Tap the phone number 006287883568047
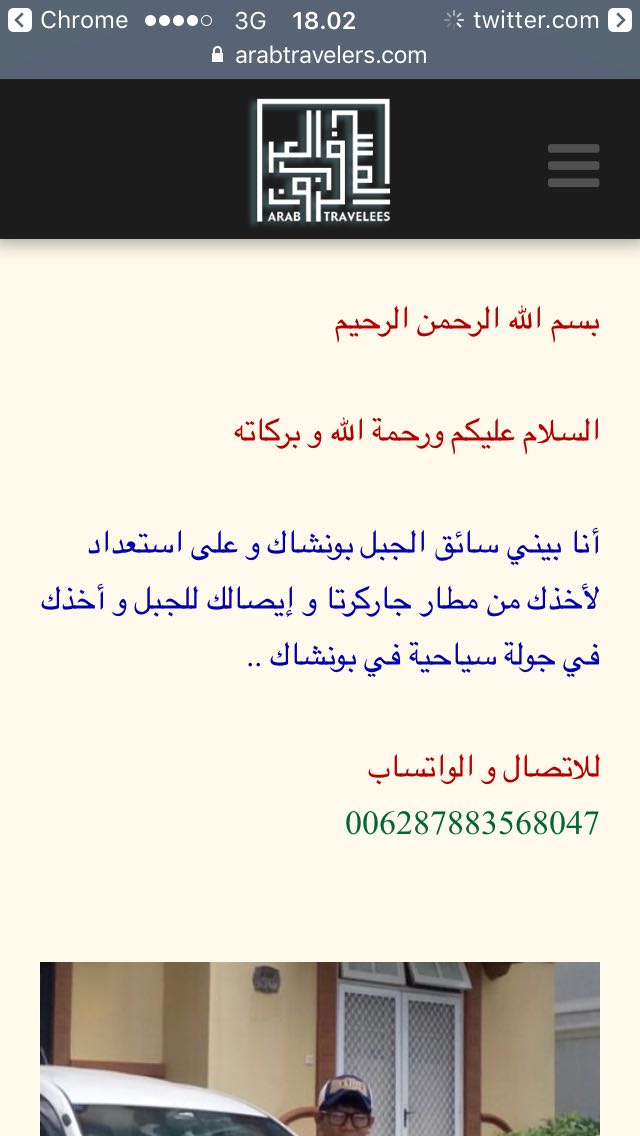The image size is (640, 1136). tap(472, 824)
